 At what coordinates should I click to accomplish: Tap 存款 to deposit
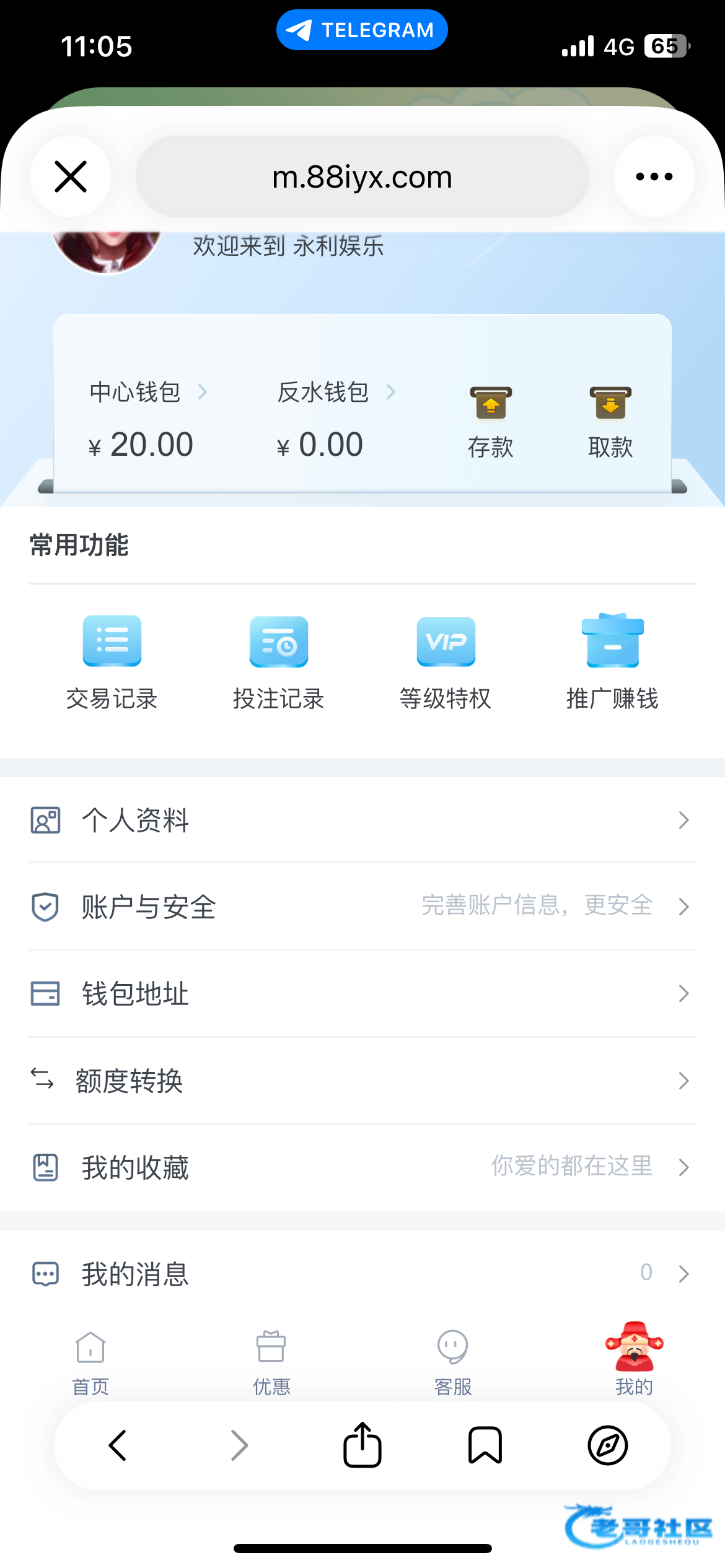pyautogui.click(x=490, y=420)
